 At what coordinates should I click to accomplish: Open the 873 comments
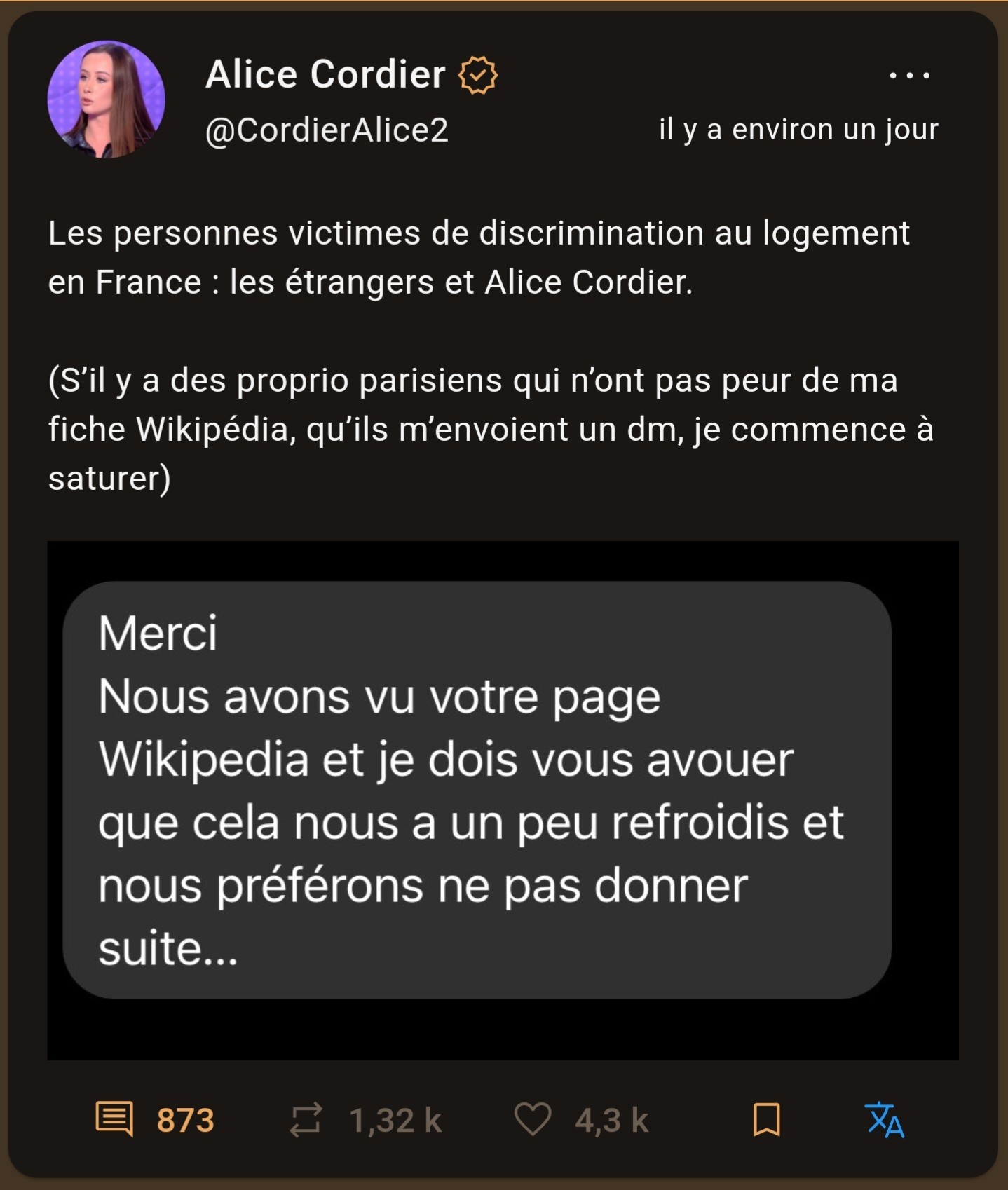[x=115, y=1119]
